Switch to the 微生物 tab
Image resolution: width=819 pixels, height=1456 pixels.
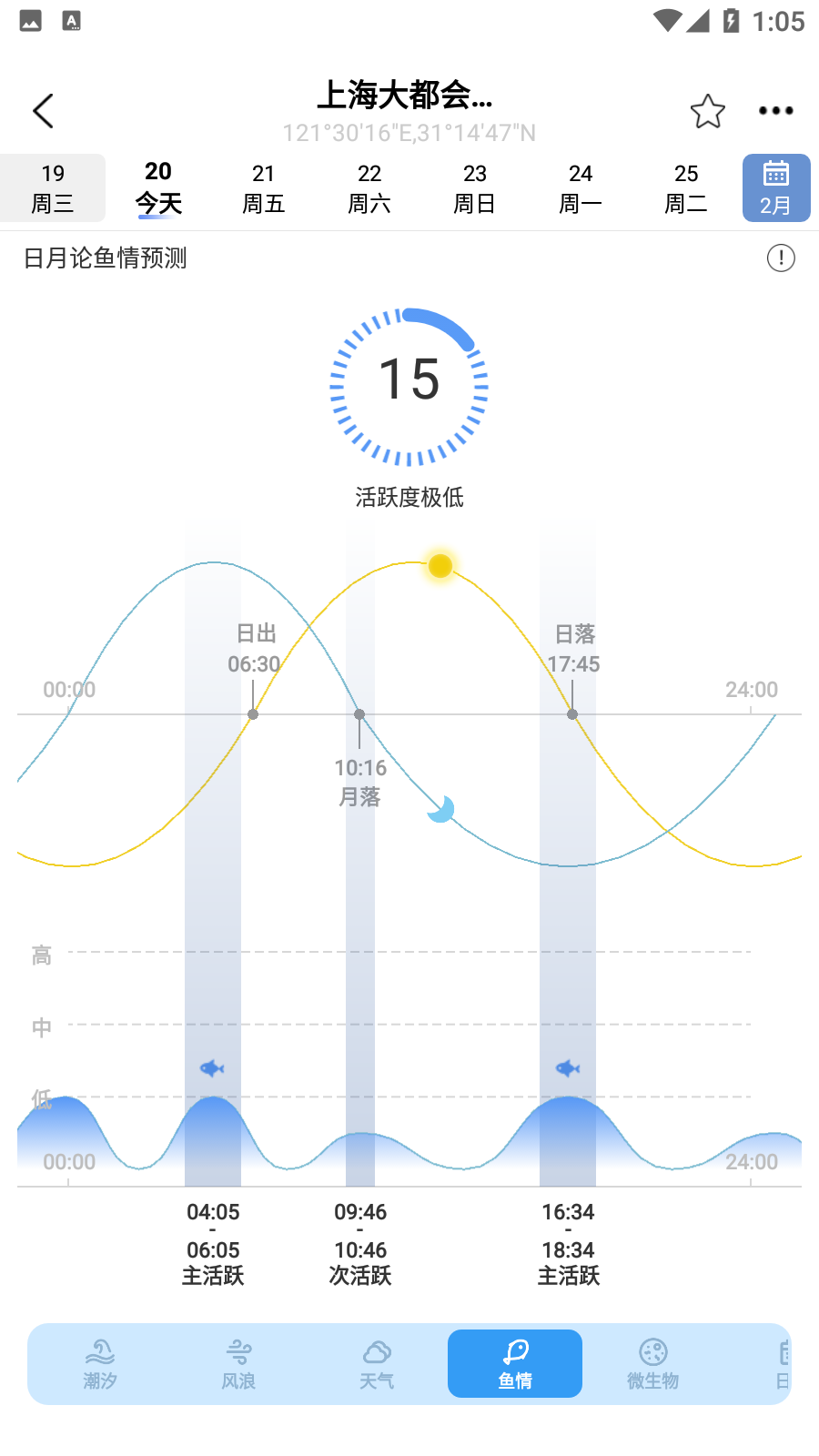coord(652,1364)
